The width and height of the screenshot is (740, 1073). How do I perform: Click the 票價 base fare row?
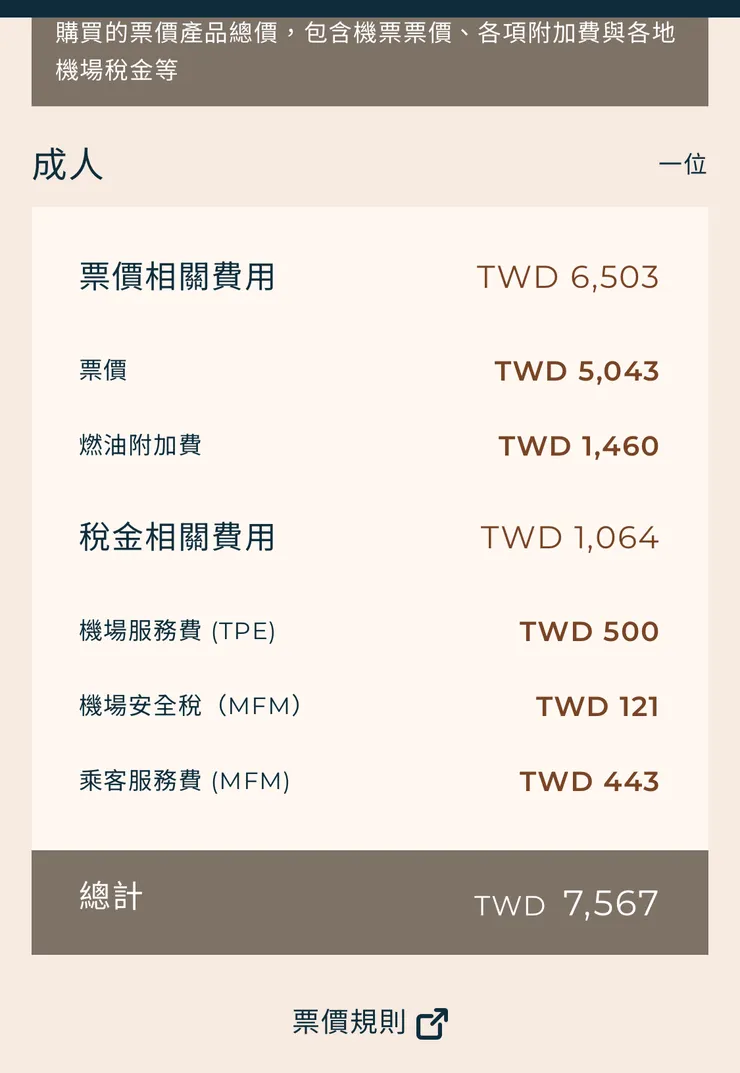102,371
